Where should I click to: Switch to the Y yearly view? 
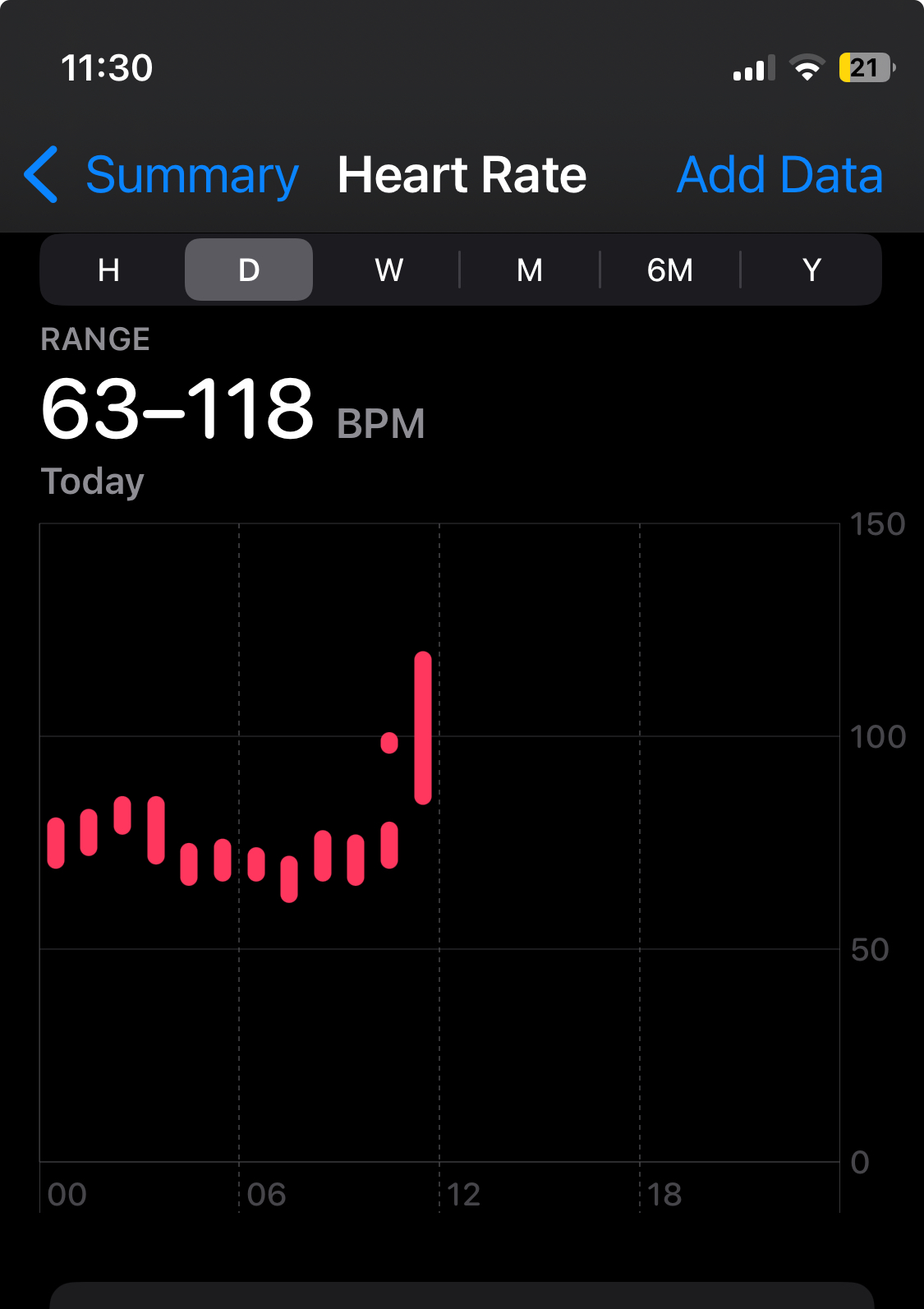(x=811, y=270)
